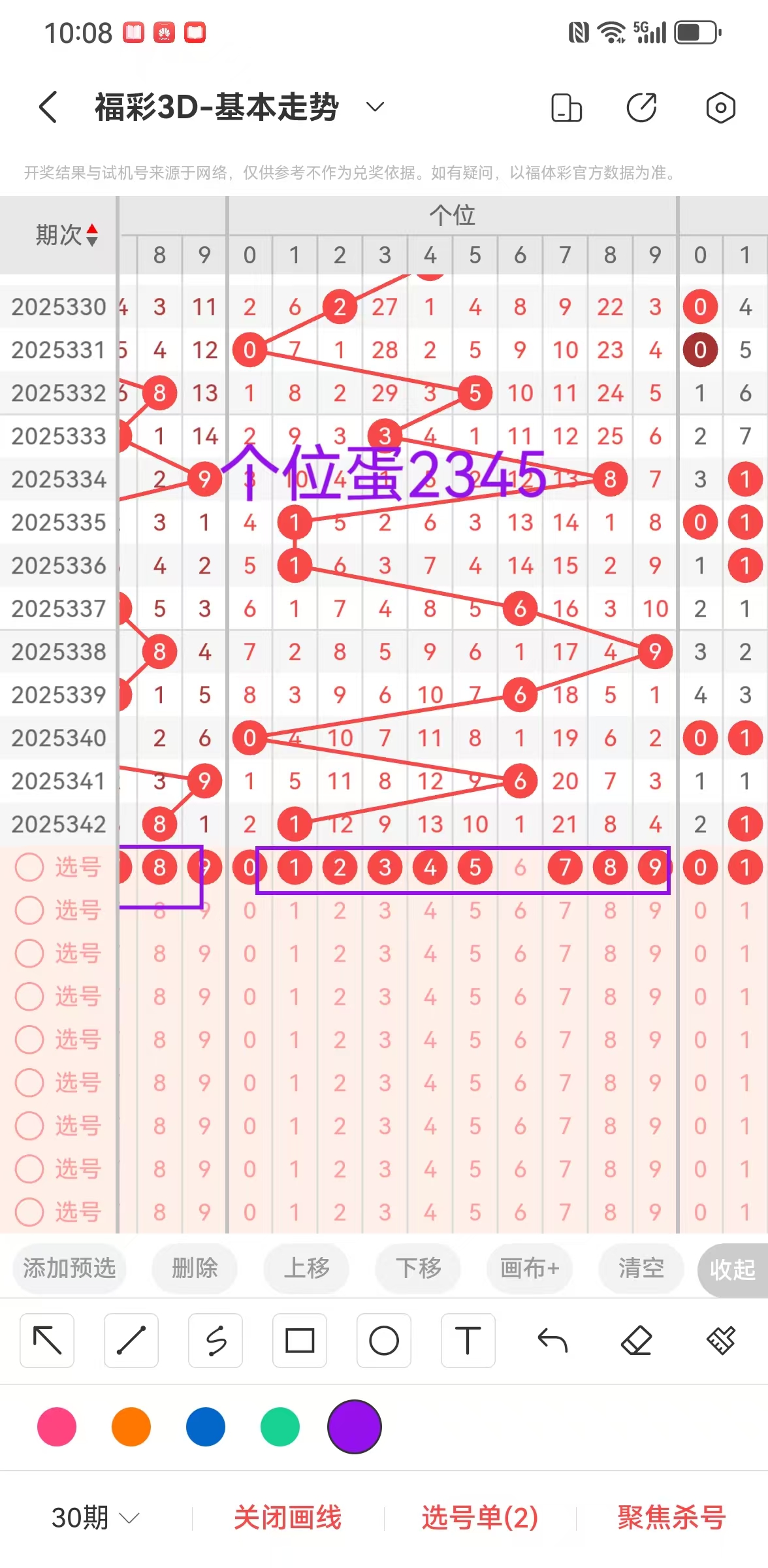
Task: Open 选号单(2) list
Action: pyautogui.click(x=480, y=1517)
